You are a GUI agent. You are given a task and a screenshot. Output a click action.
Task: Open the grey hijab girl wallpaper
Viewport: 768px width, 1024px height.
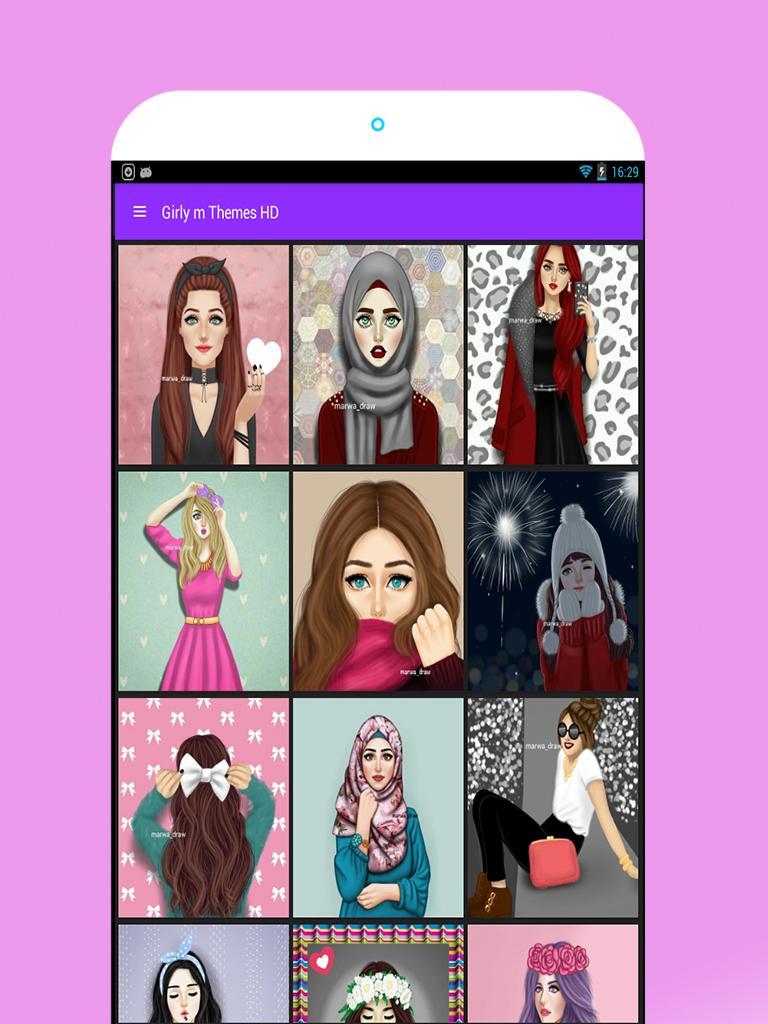pyautogui.click(x=377, y=351)
